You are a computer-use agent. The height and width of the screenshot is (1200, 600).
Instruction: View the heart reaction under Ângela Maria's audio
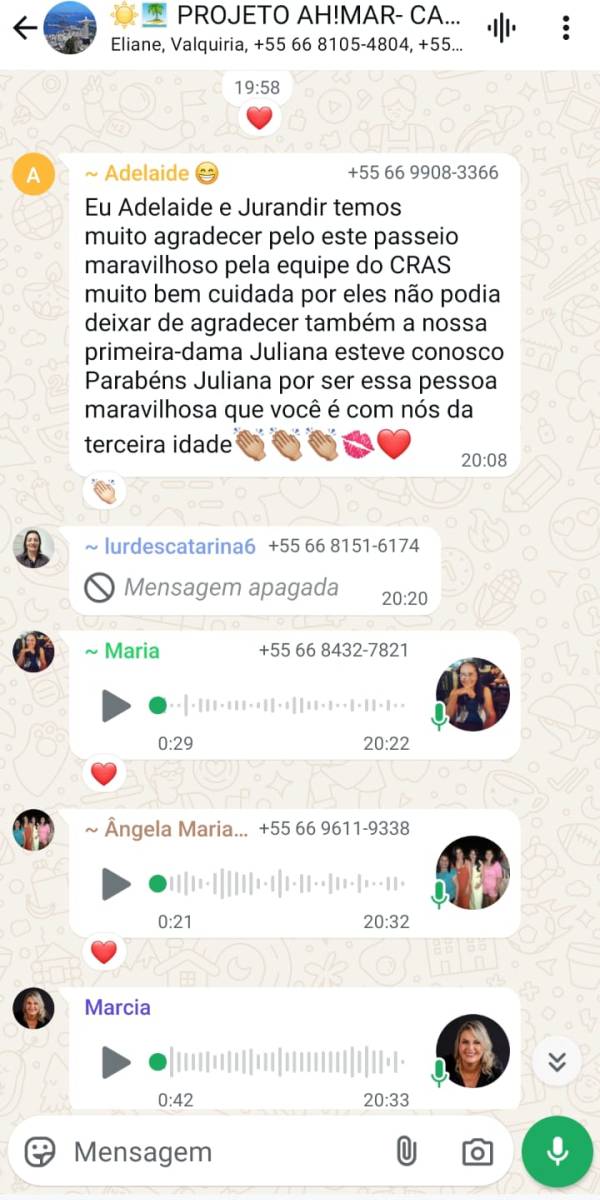104,951
